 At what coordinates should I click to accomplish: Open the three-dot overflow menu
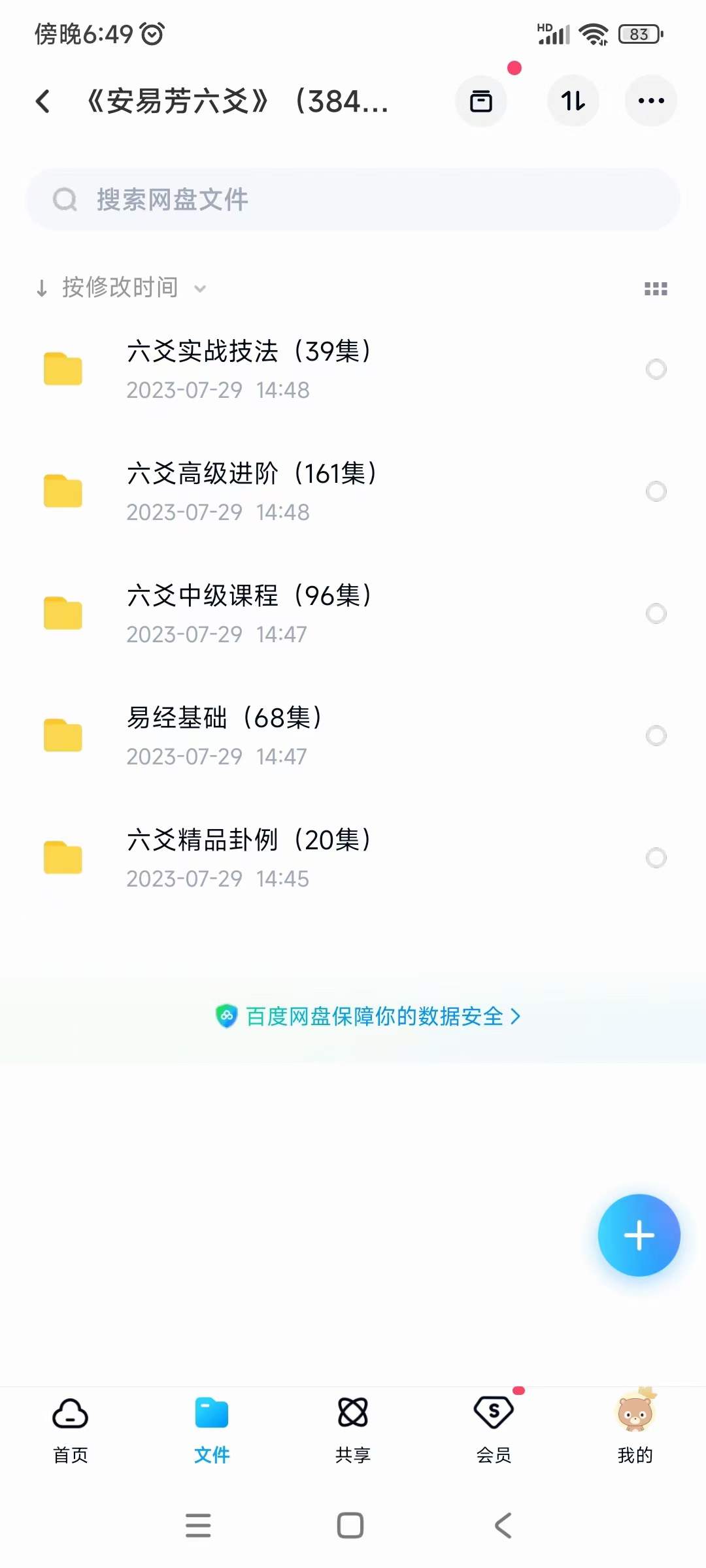click(651, 101)
